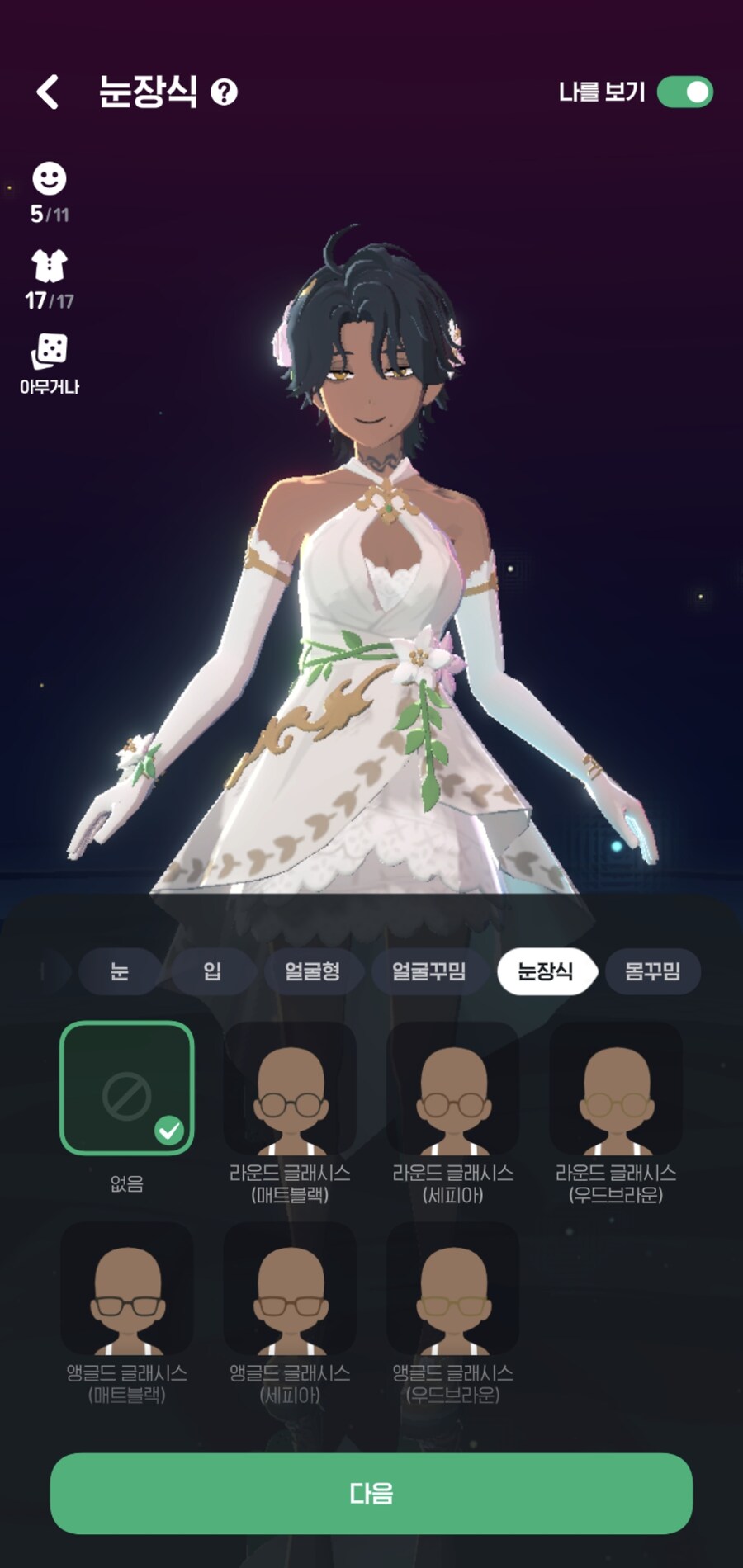743x1568 pixels.
Task: Pick 앵글드 글래시스 (우드브라운)
Action: pos(452,1287)
